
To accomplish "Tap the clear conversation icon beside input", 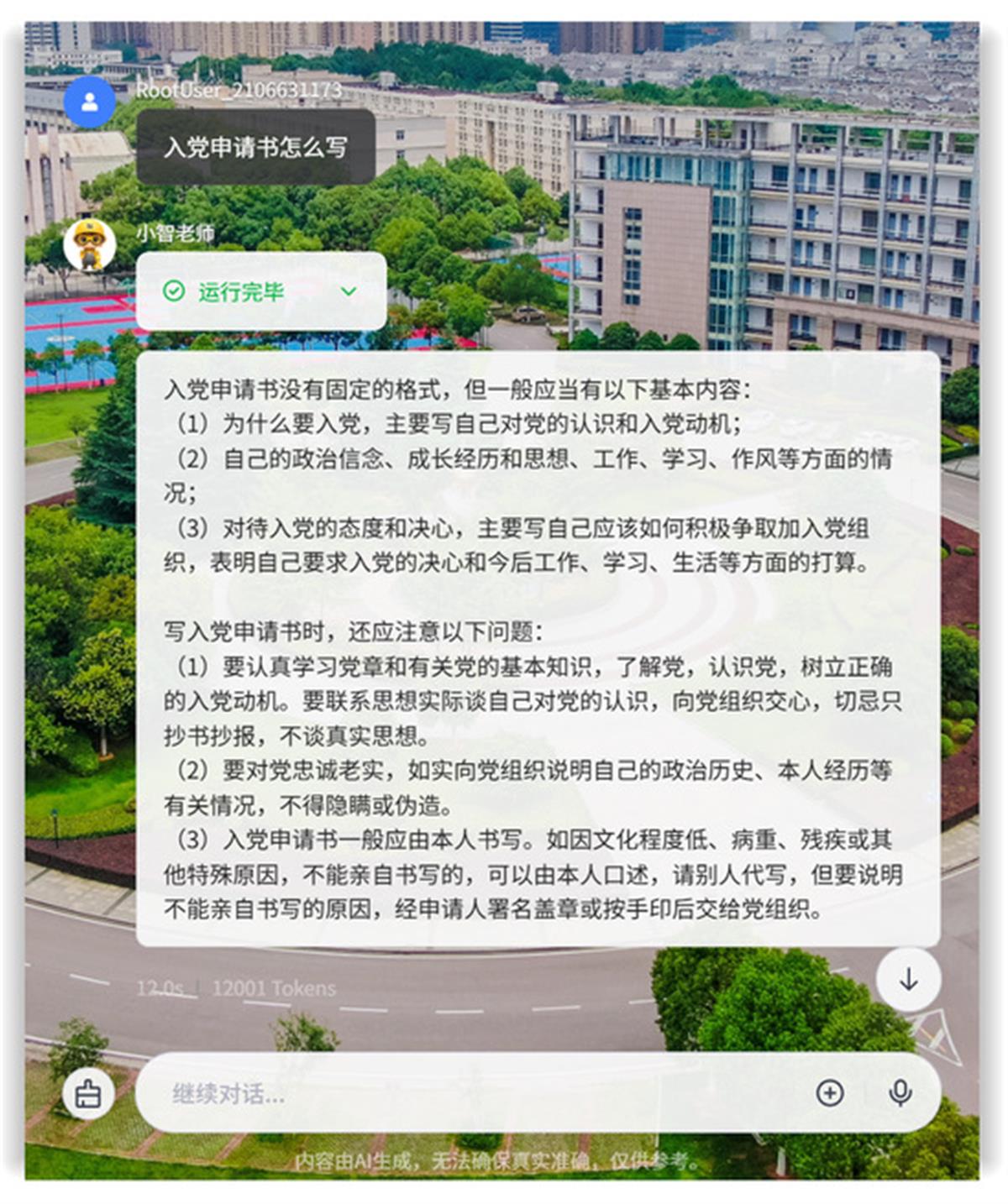I will pos(88,1093).
